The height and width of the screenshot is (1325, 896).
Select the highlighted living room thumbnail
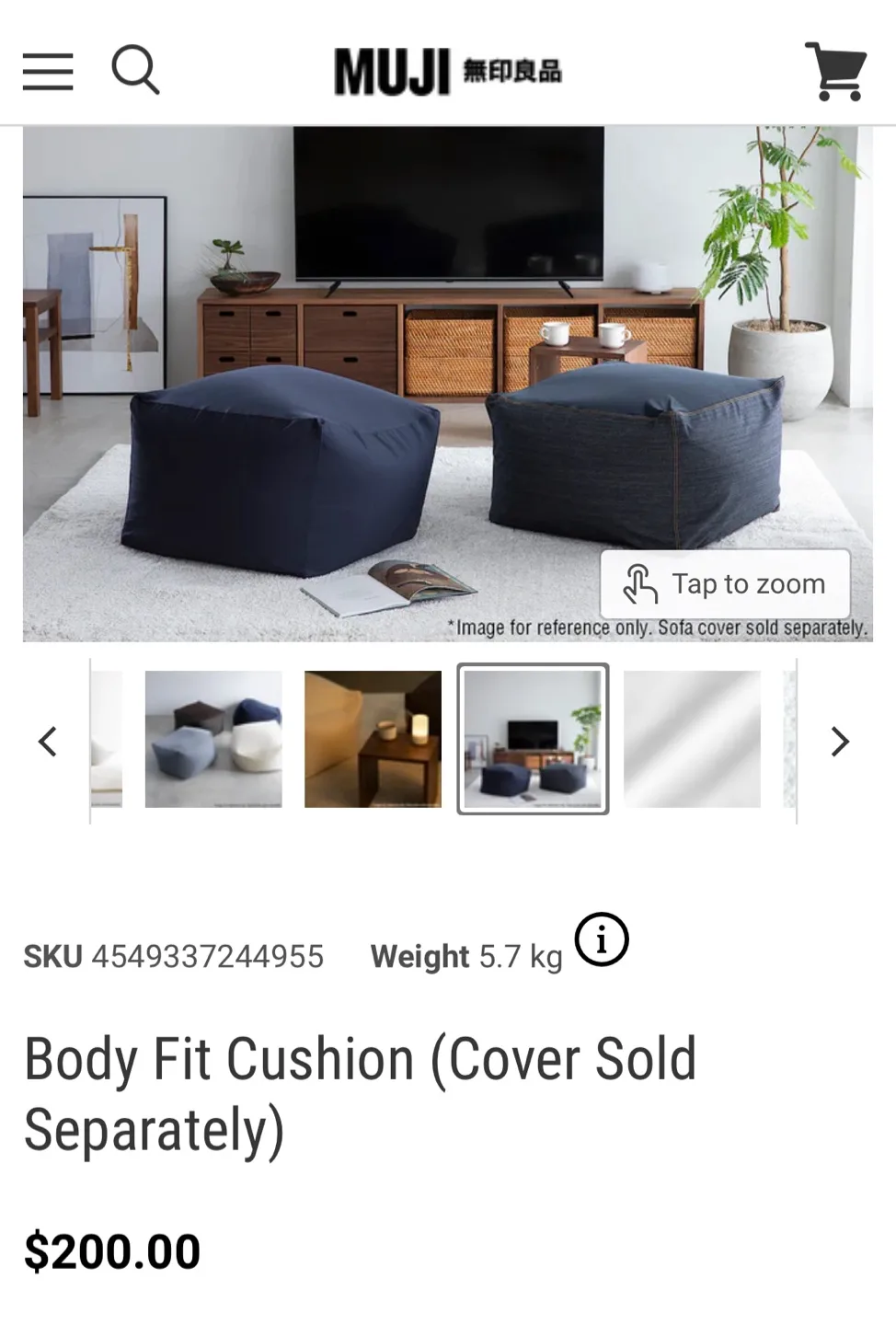(x=534, y=739)
